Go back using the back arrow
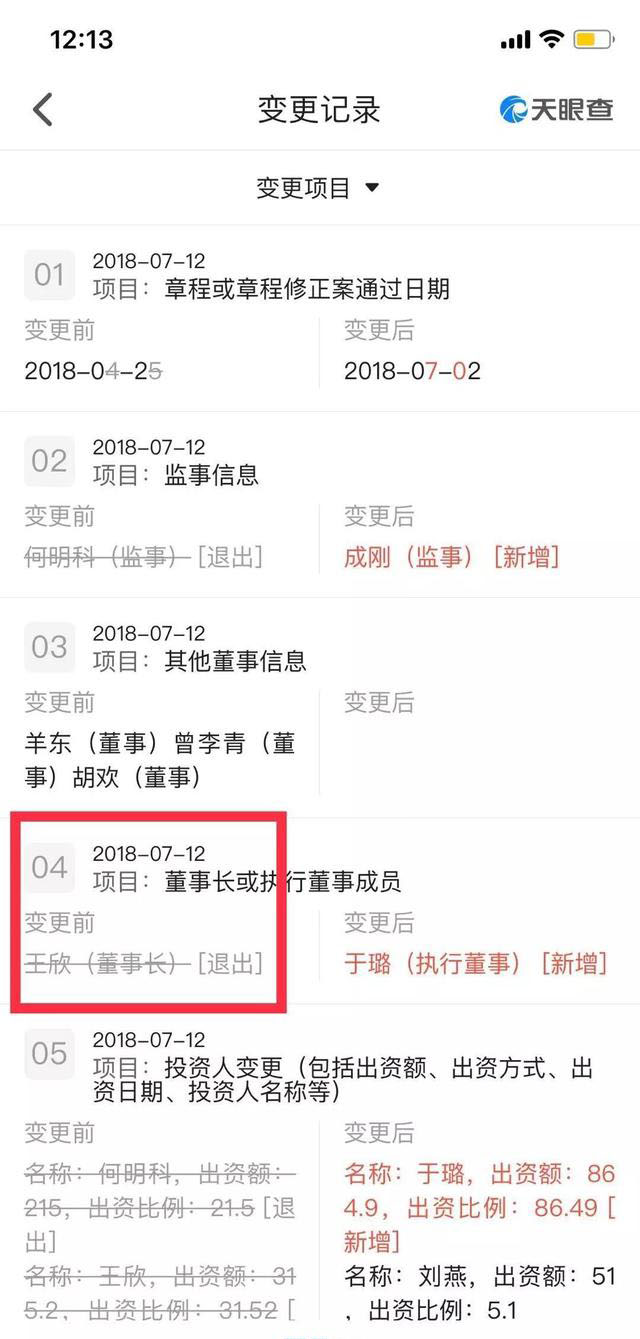 coord(43,109)
